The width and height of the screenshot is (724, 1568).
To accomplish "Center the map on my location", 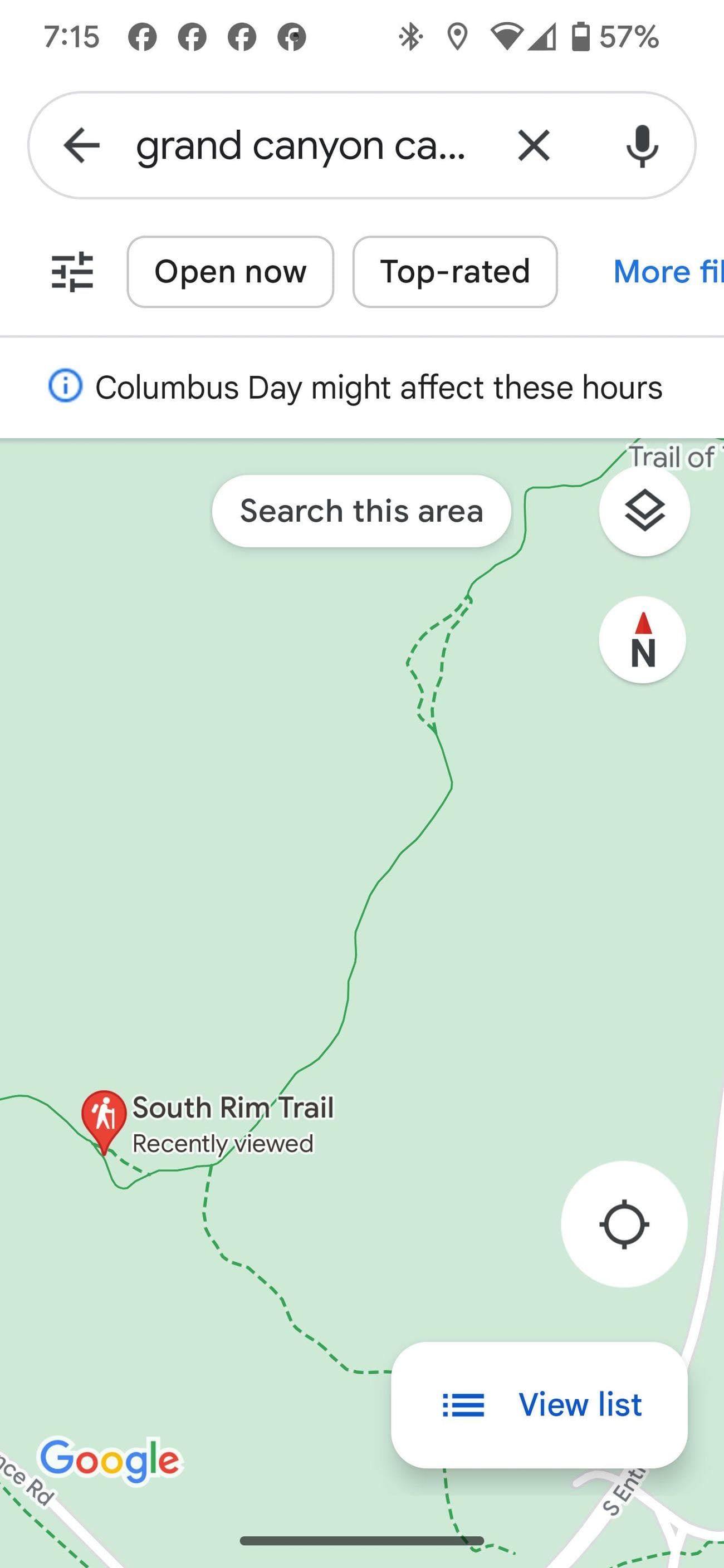I will [624, 1224].
